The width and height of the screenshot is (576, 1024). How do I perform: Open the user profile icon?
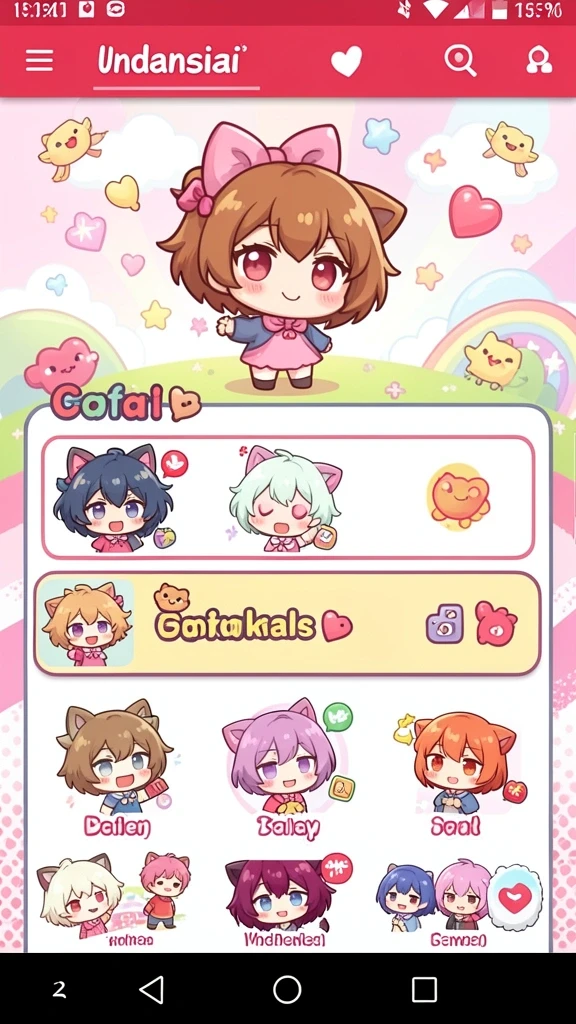[x=539, y=61]
